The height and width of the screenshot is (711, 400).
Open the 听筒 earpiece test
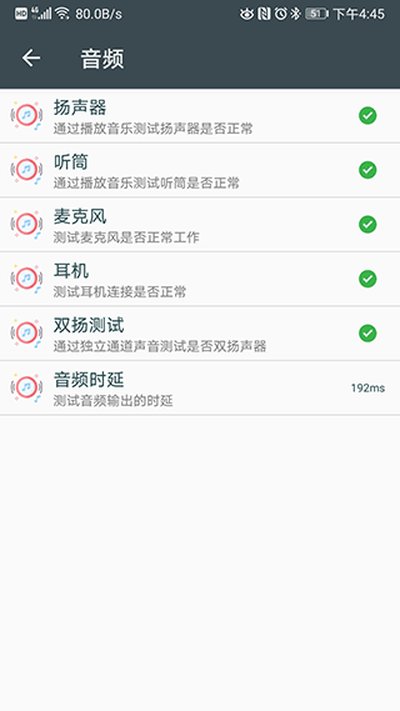pyautogui.click(x=200, y=170)
